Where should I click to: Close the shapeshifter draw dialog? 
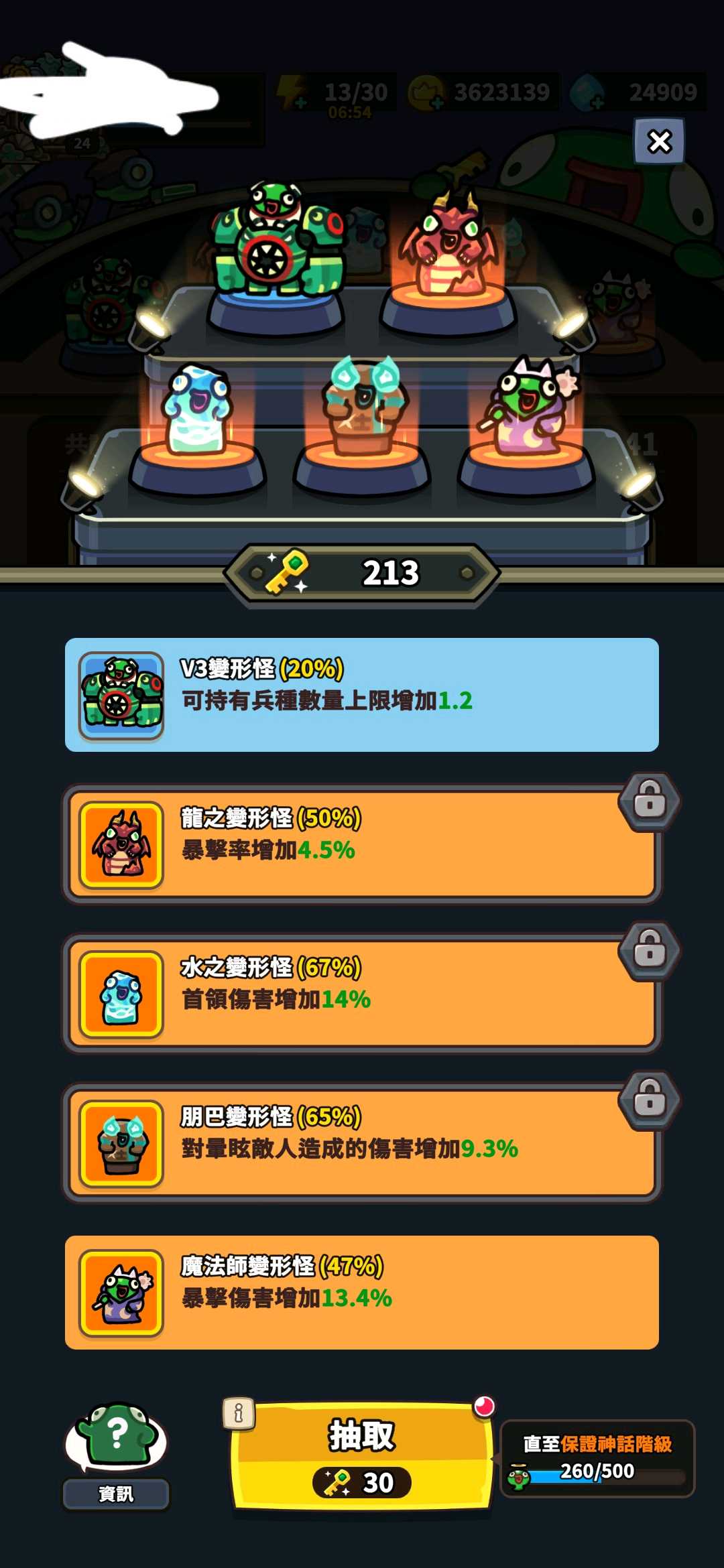click(659, 141)
